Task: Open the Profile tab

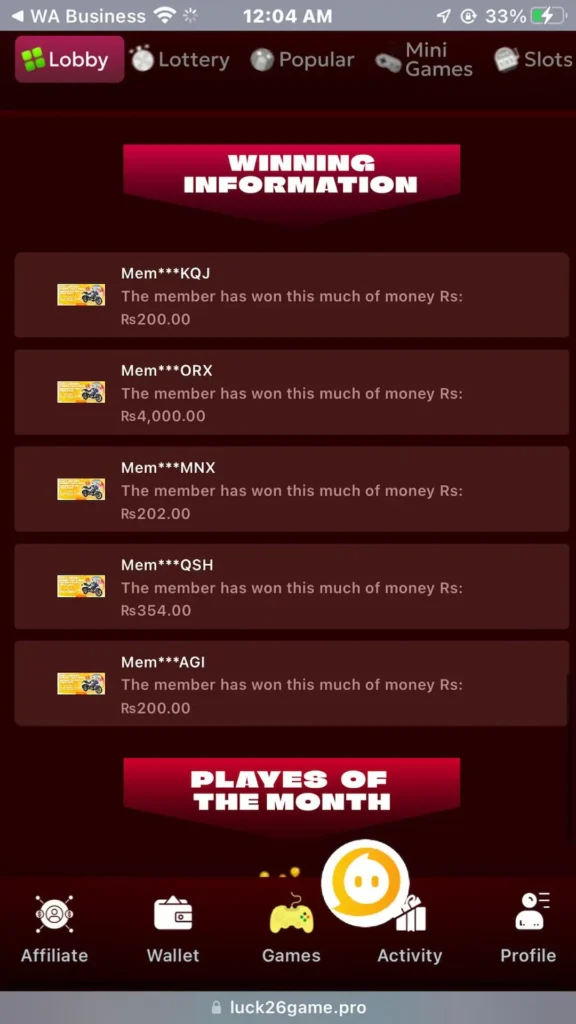Action: [x=528, y=930]
